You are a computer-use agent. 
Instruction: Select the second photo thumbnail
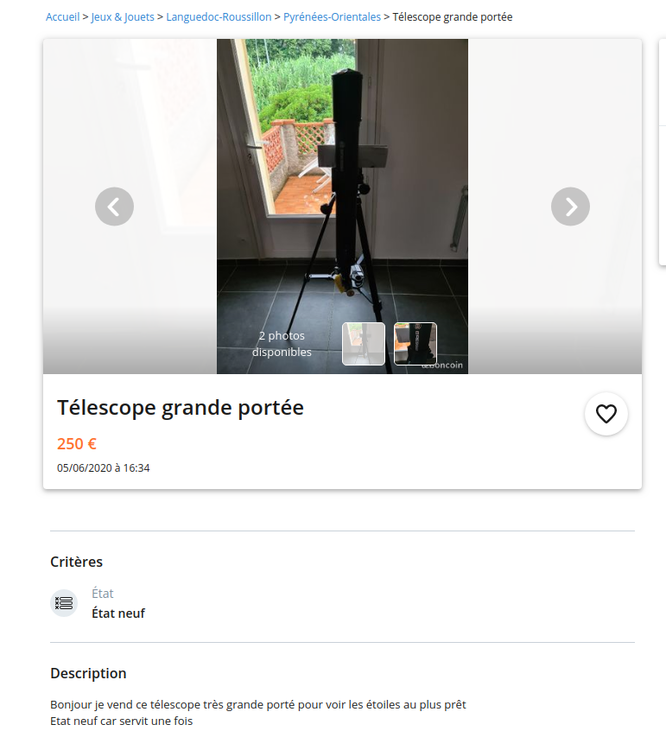415,344
